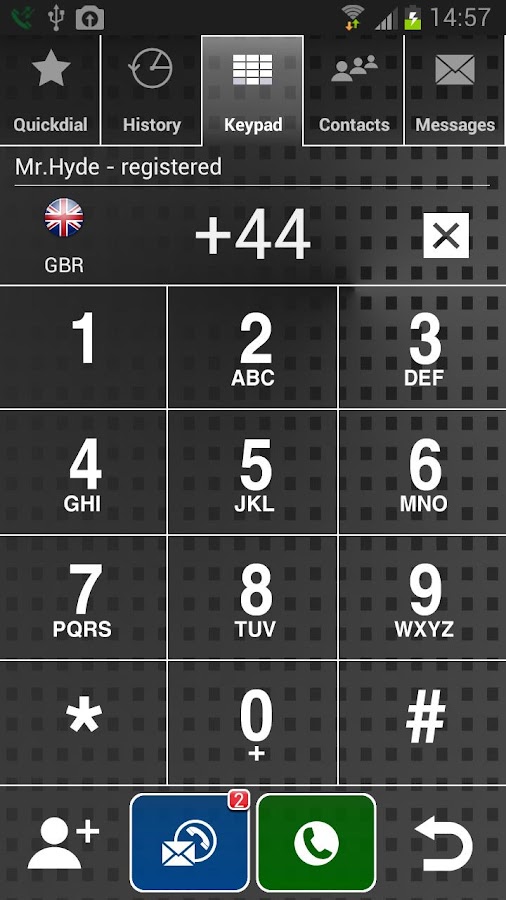The width and height of the screenshot is (506, 900).
Task: Select the Mr.Hyde registered account line
Action: [252, 168]
